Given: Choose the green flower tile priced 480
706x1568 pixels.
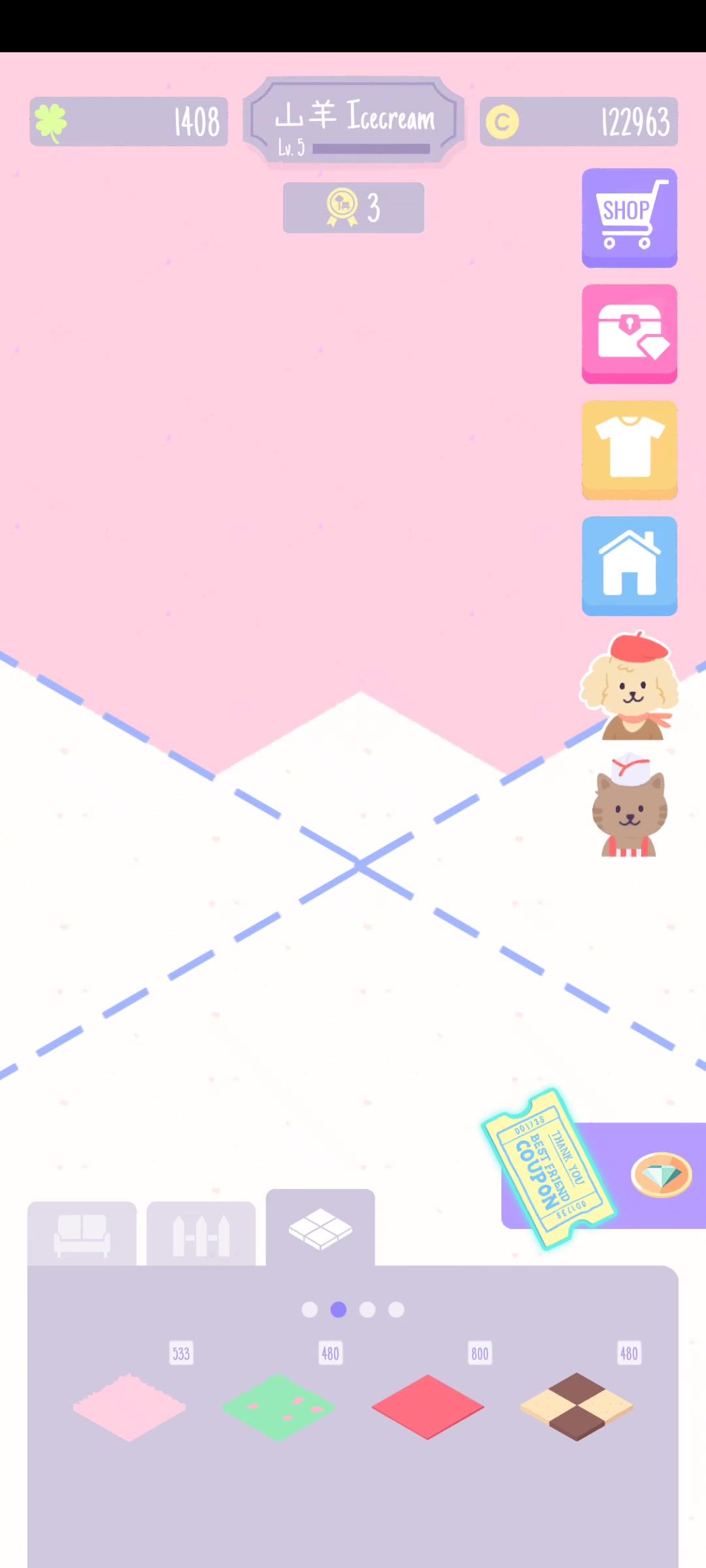Looking at the screenshot, I should [x=278, y=1406].
